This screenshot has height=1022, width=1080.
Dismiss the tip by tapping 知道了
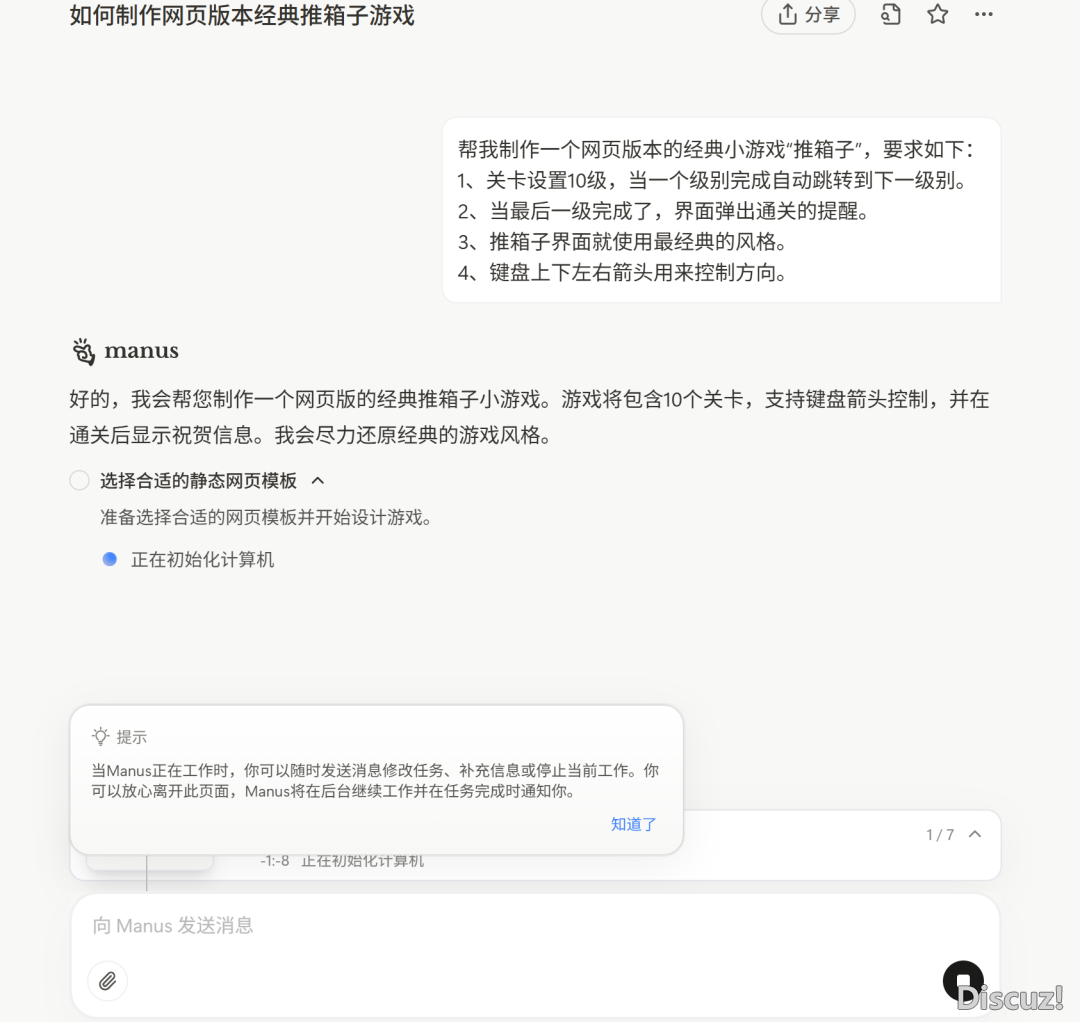(x=633, y=824)
